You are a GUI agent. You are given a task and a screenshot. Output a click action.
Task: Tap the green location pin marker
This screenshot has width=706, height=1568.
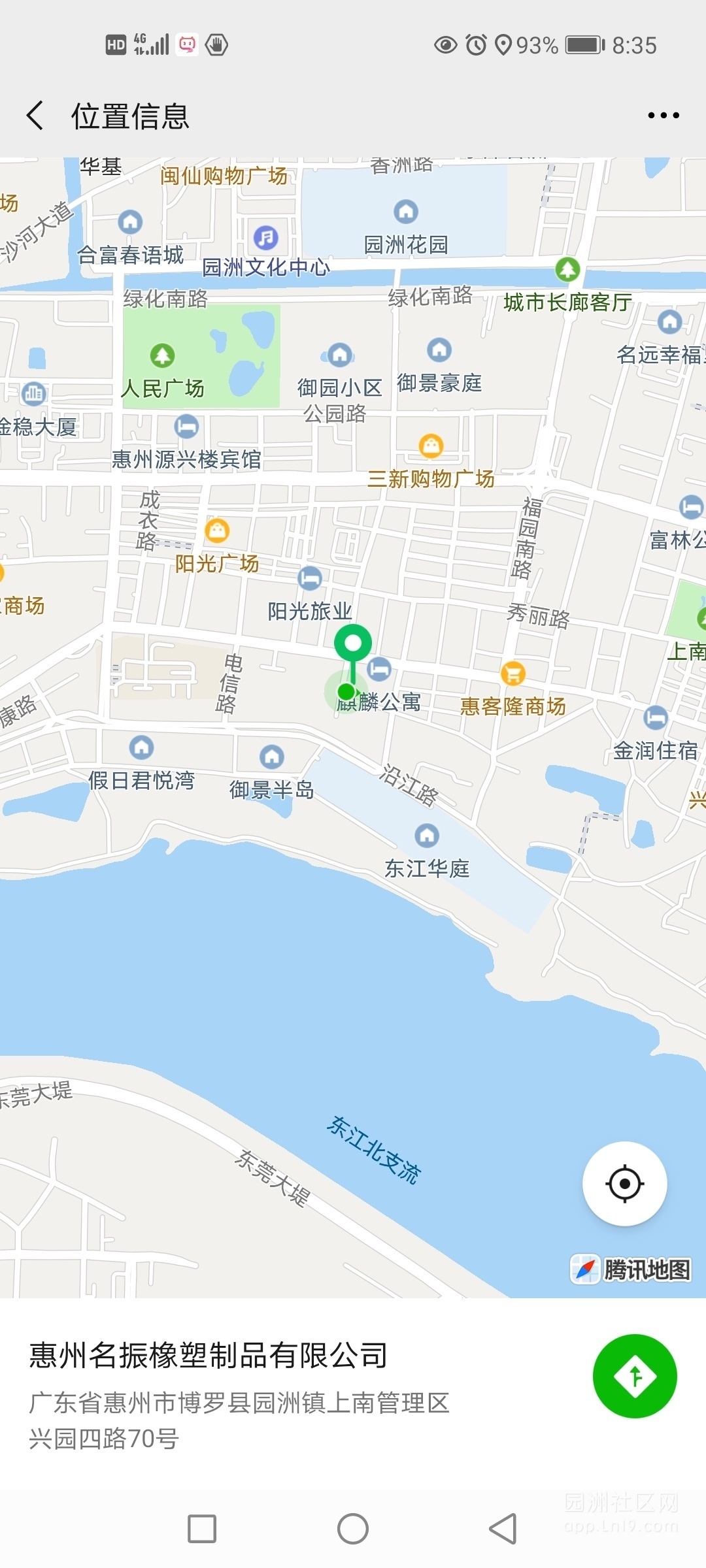point(353,644)
